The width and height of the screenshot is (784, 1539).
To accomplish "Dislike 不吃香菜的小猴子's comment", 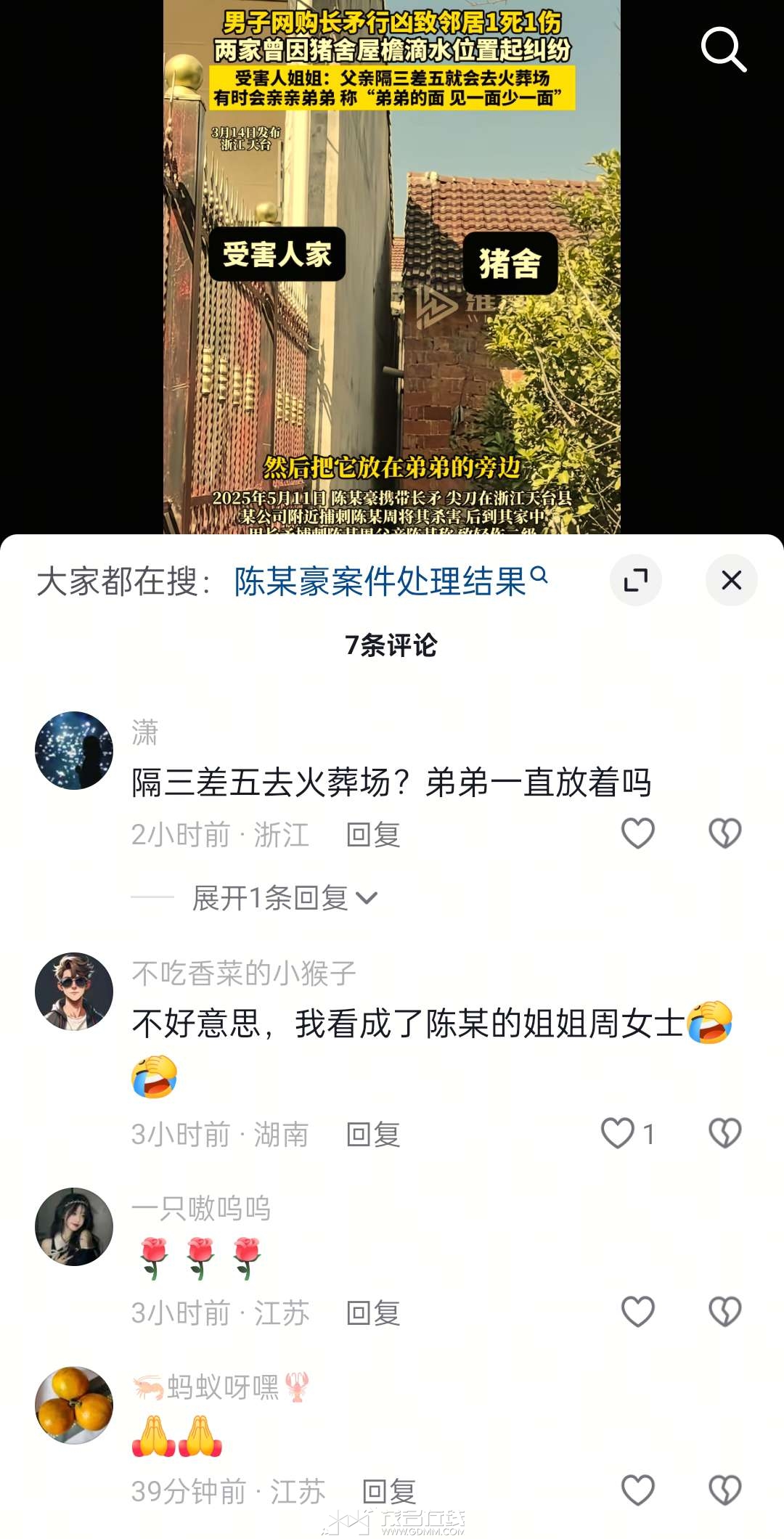I will click(x=724, y=1133).
